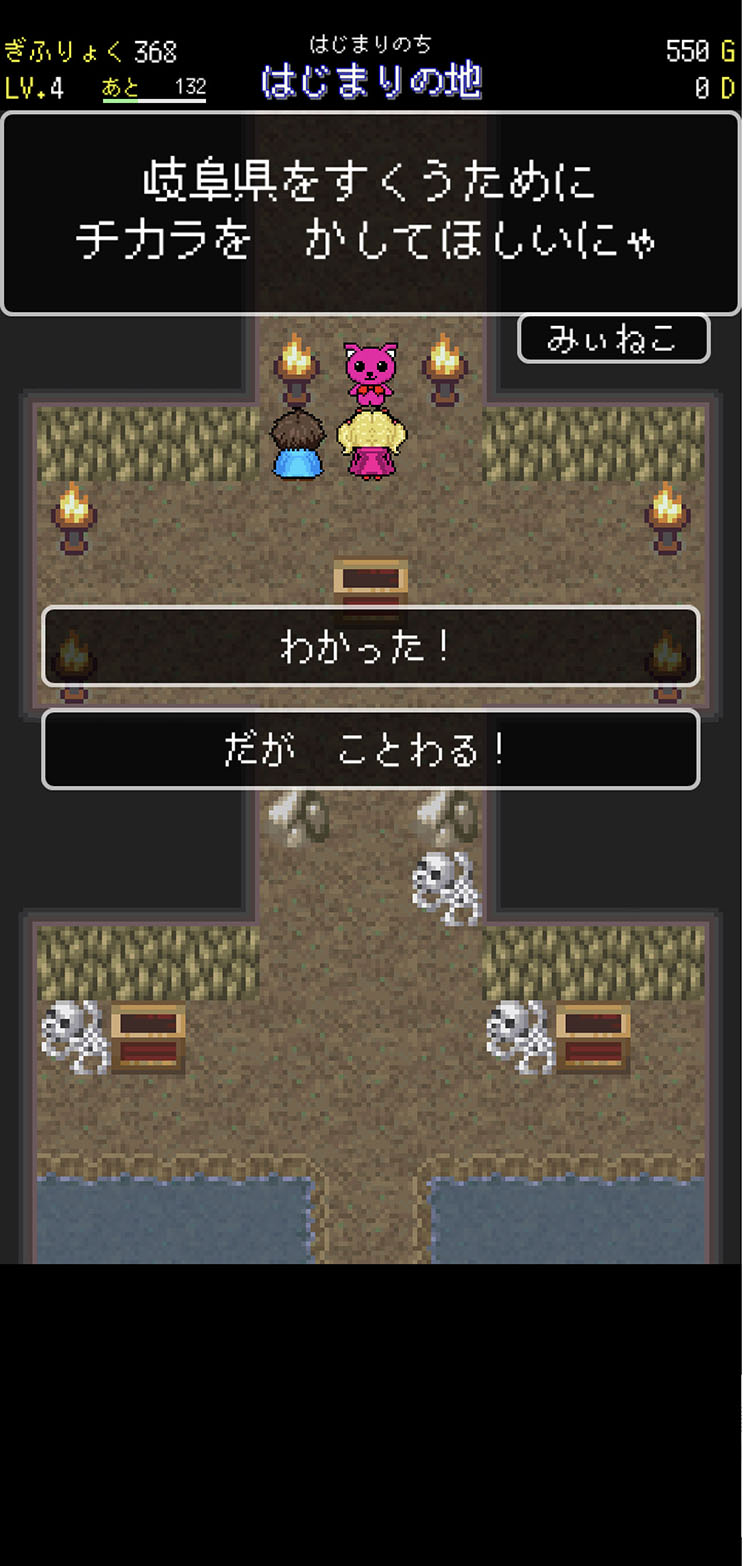Choose the わかった! option
Image resolution: width=750 pixels, height=1566 pixels.
click(x=370, y=646)
